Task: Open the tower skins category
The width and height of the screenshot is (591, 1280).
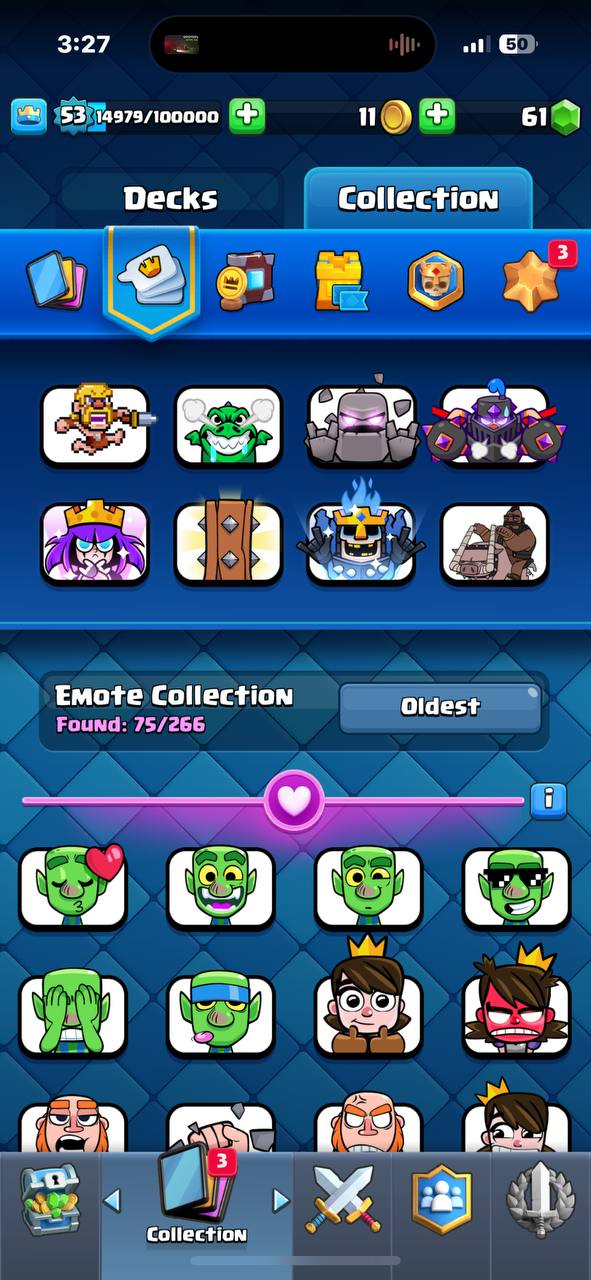Action: pos(341,279)
